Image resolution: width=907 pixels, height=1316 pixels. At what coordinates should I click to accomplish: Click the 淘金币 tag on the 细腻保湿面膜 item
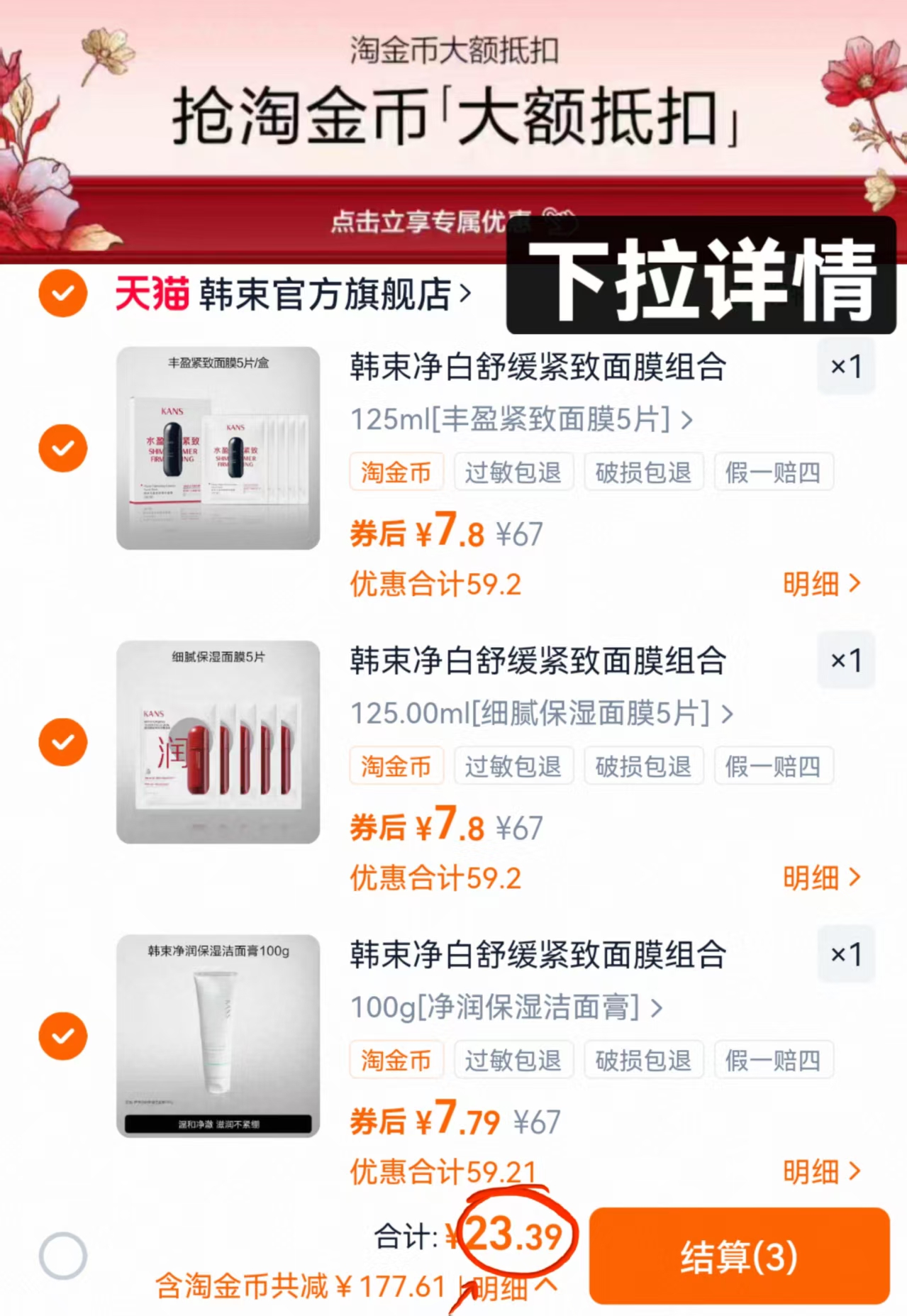396,765
